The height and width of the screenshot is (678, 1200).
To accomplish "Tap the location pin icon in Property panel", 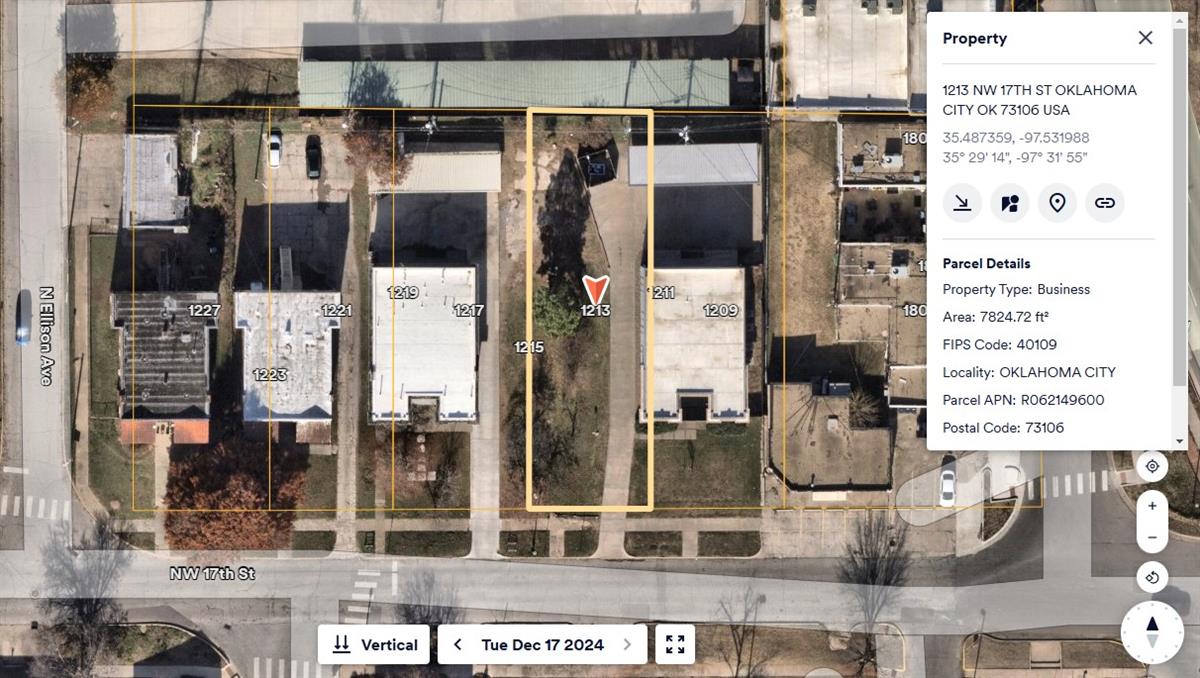I will click(1057, 203).
